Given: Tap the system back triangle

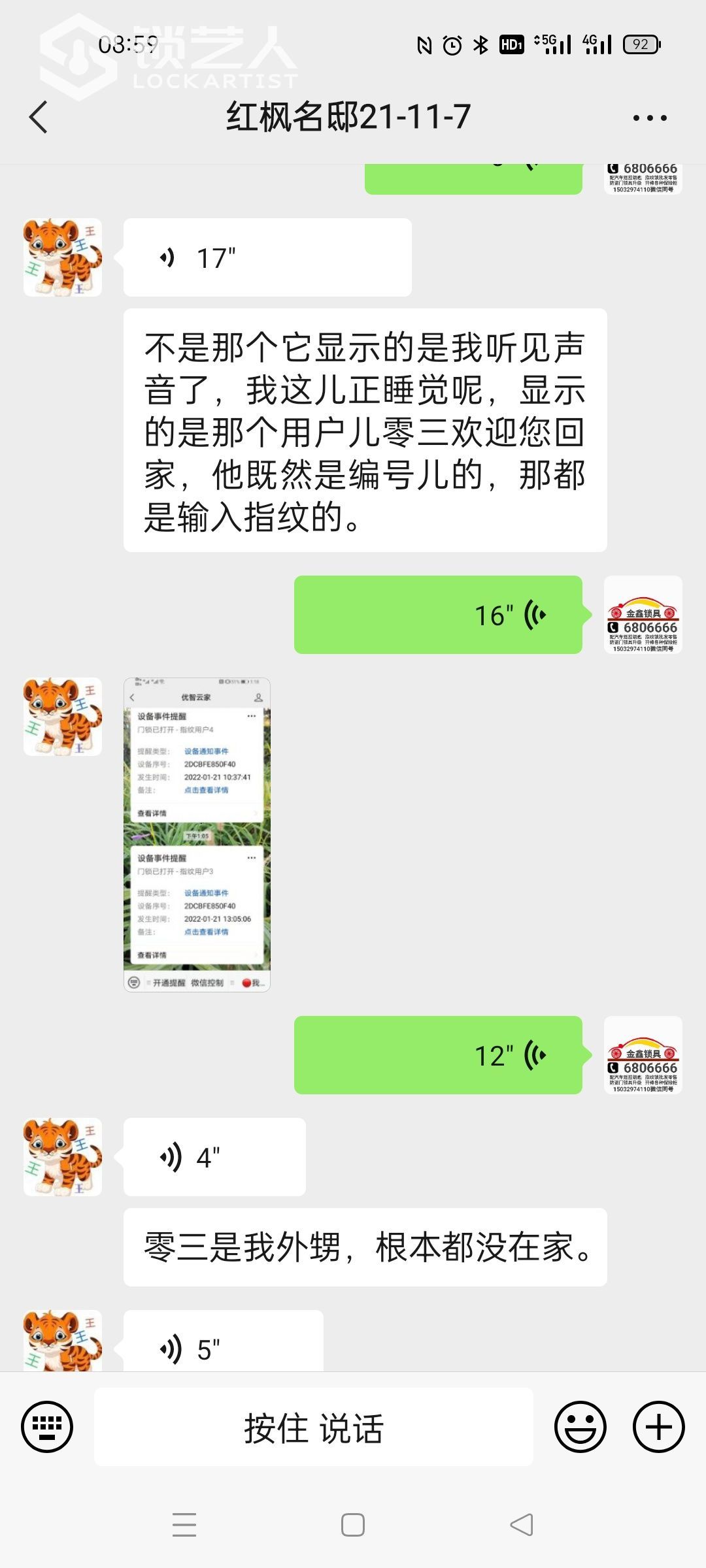Looking at the screenshot, I should (522, 1525).
